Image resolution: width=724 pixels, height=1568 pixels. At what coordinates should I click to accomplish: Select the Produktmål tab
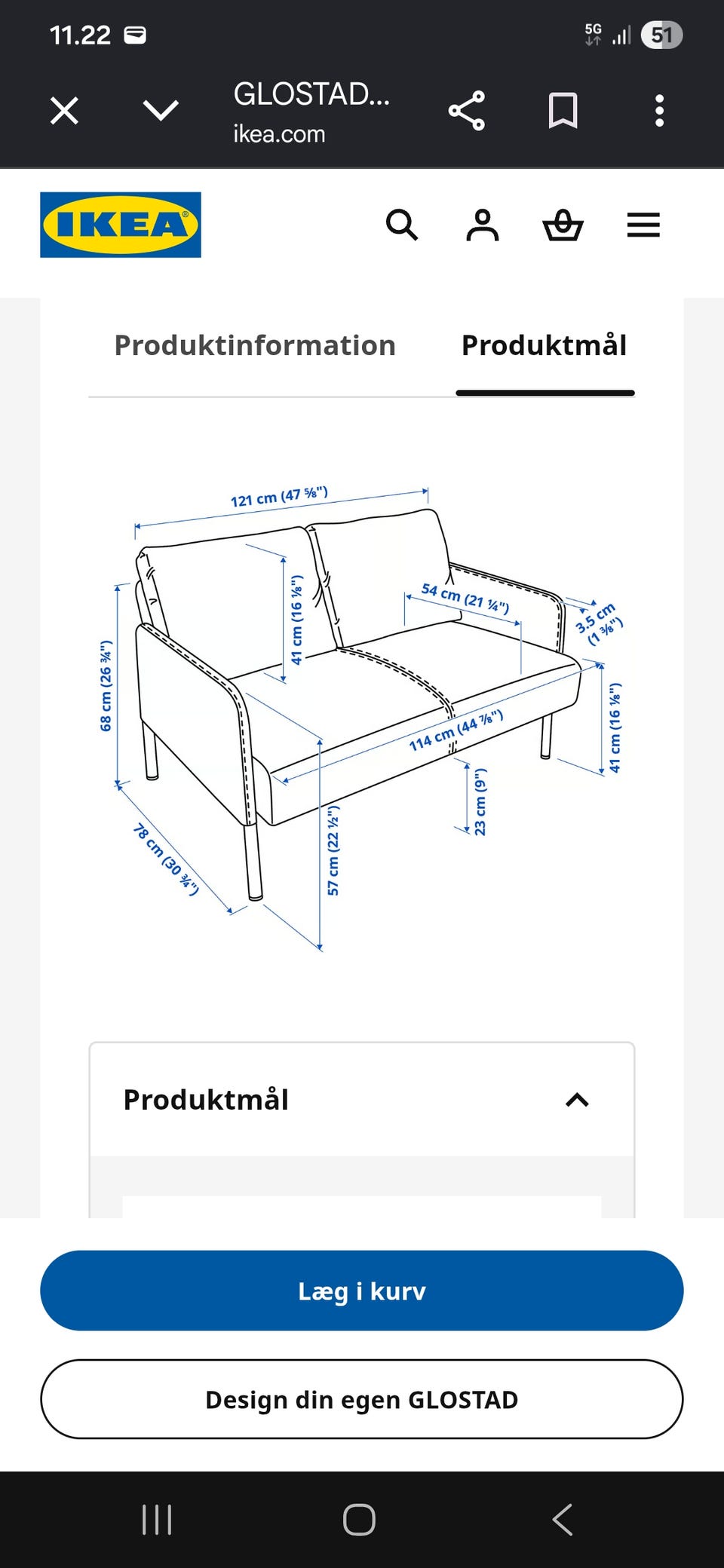[545, 345]
